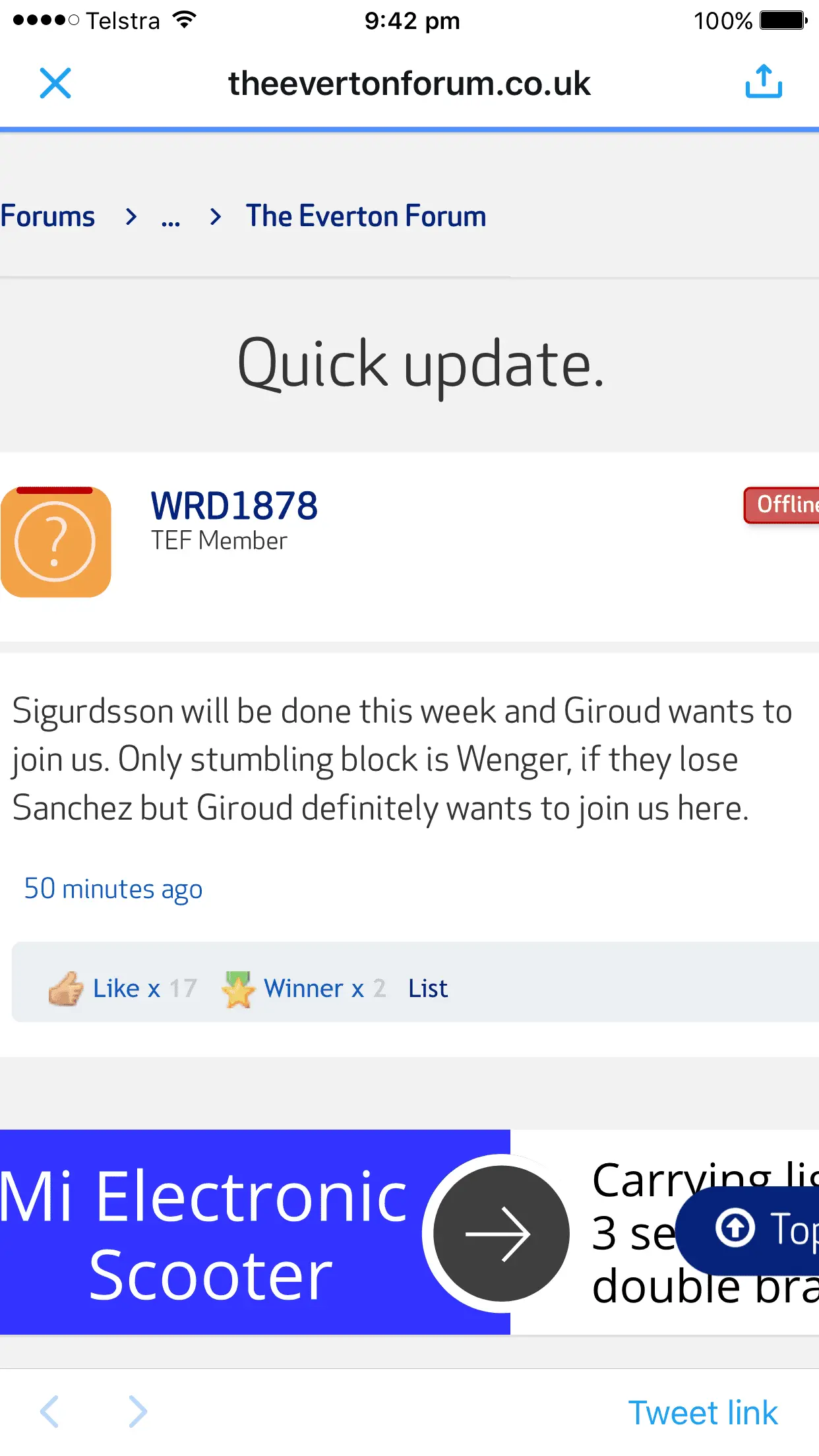Open WRD1878 username link
This screenshot has height=1456, width=819.
point(234,506)
